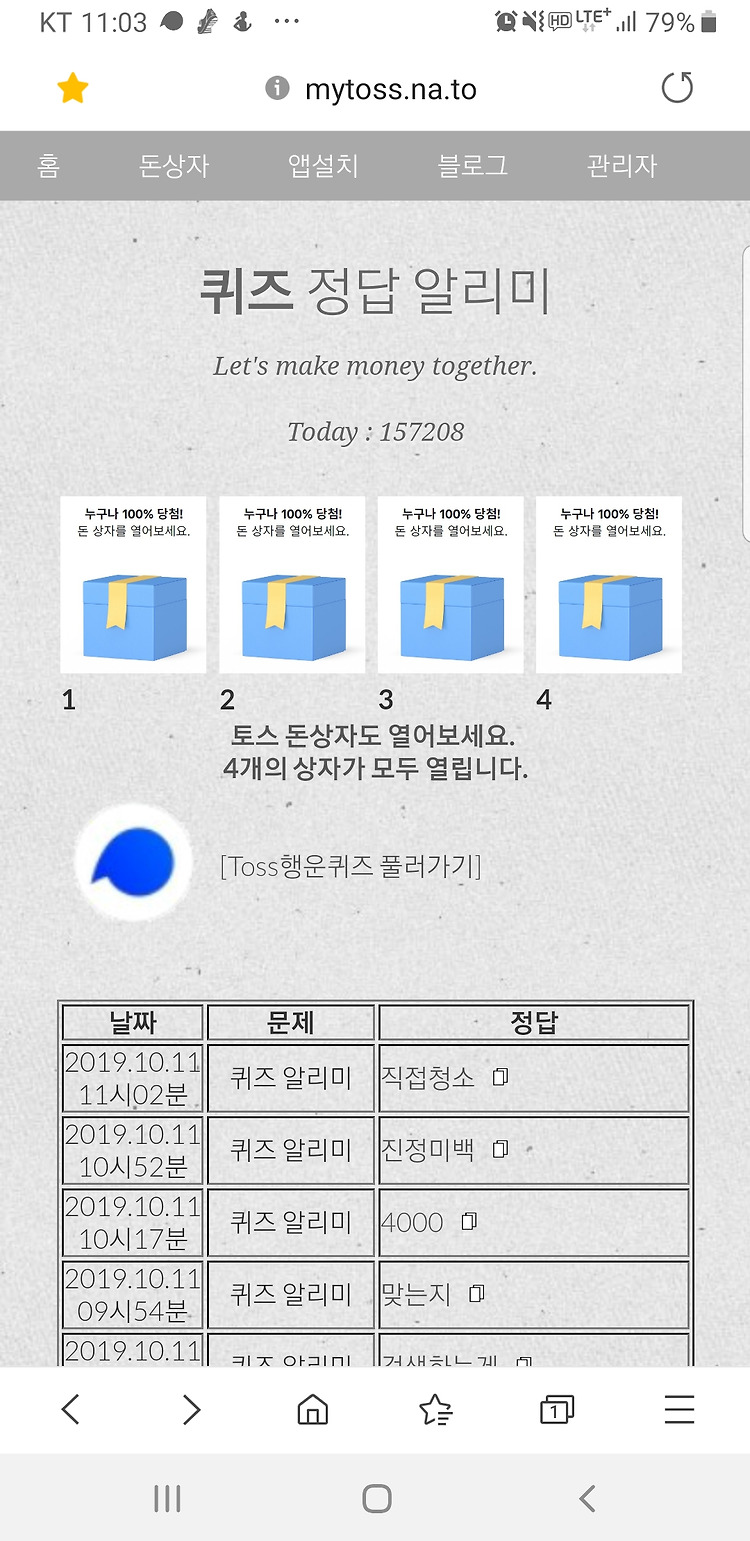
Task: Follow the Toss행운퀴즈 풀러가기 link
Action: click(x=350, y=866)
